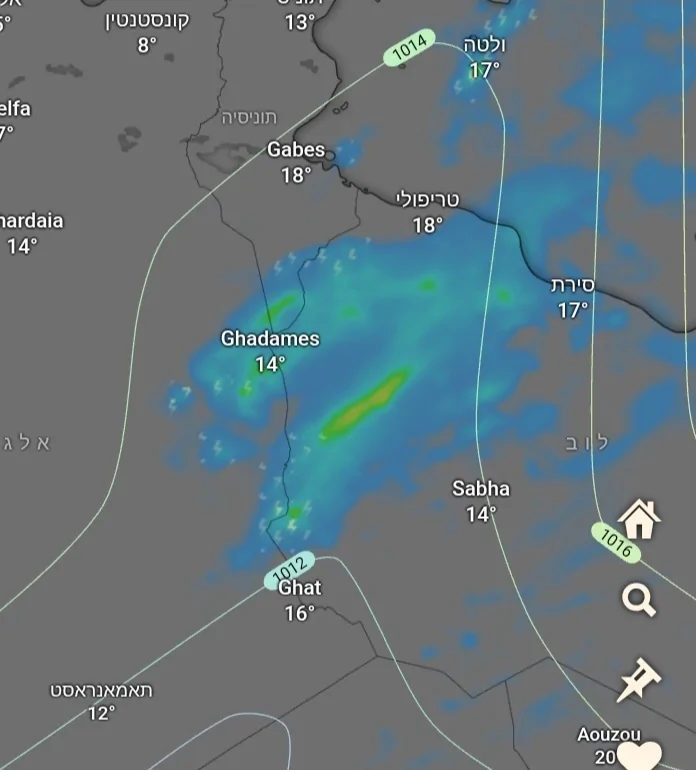The height and width of the screenshot is (770, 696).
Task: Open the search magnifier
Action: [x=638, y=600]
